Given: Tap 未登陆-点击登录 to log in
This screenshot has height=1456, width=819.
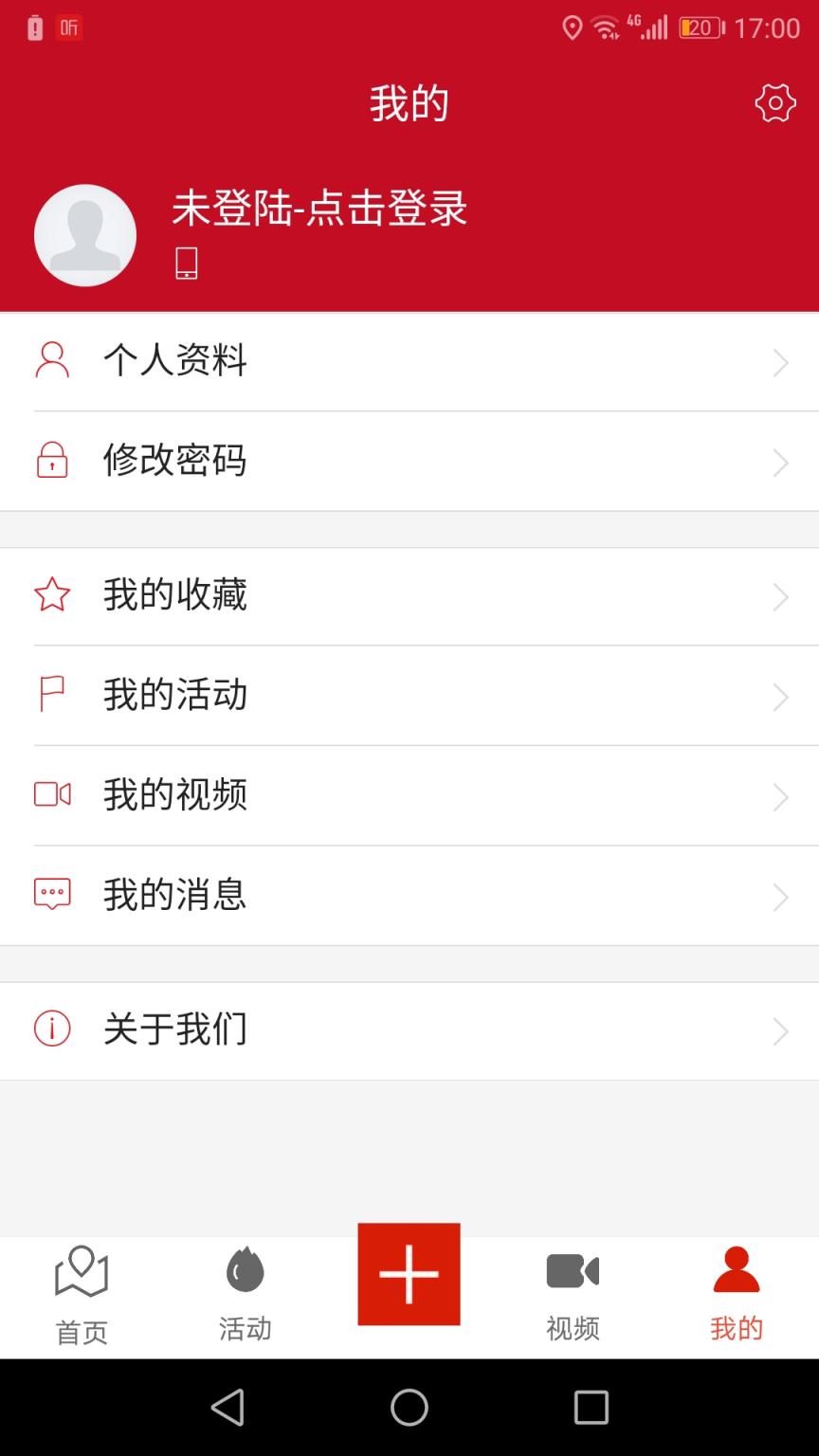Looking at the screenshot, I should (x=319, y=212).
